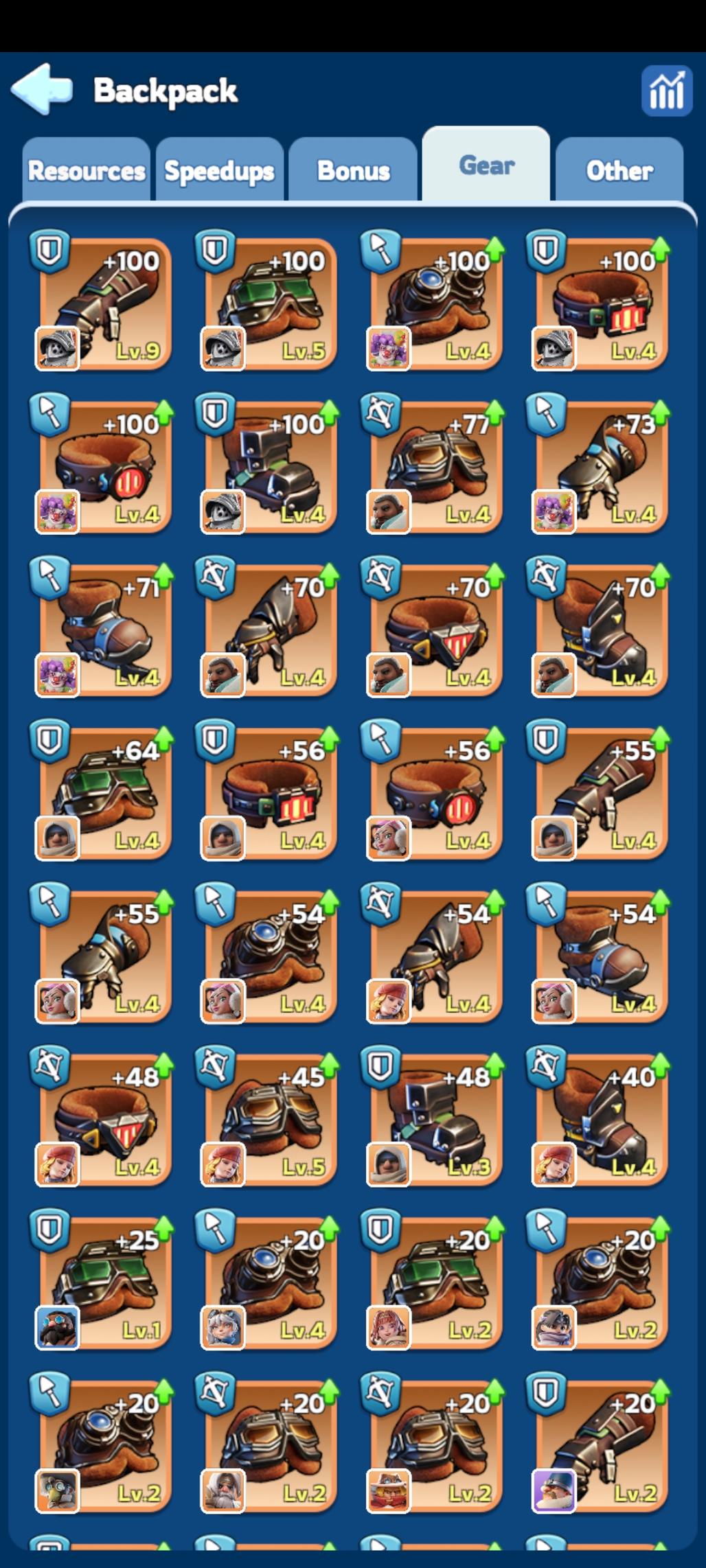Image resolution: width=706 pixels, height=1568 pixels.
Task: Go back using the arrow button
Action: pyautogui.click(x=41, y=89)
